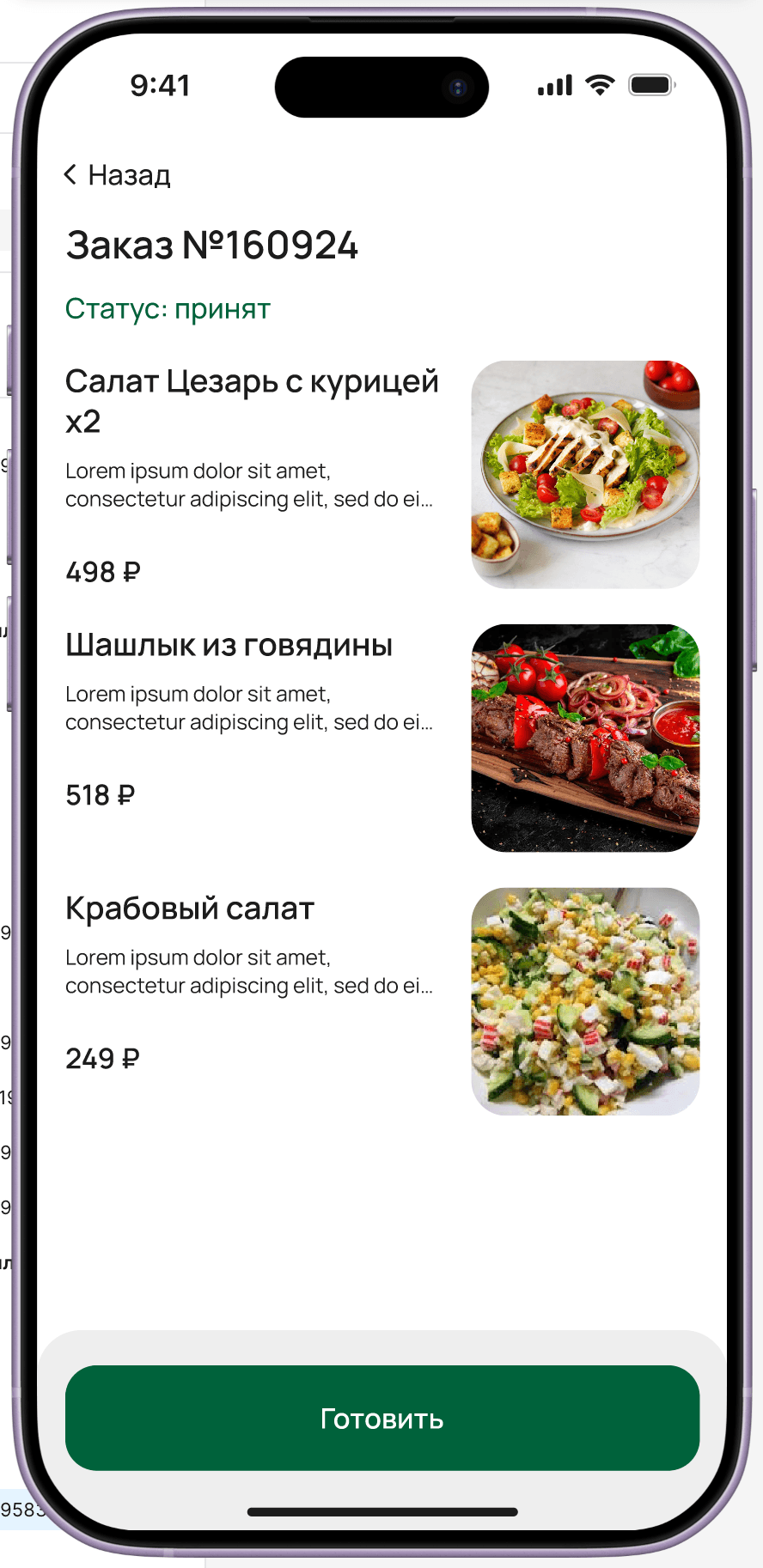Click the Wi-Fi status icon

point(599,84)
